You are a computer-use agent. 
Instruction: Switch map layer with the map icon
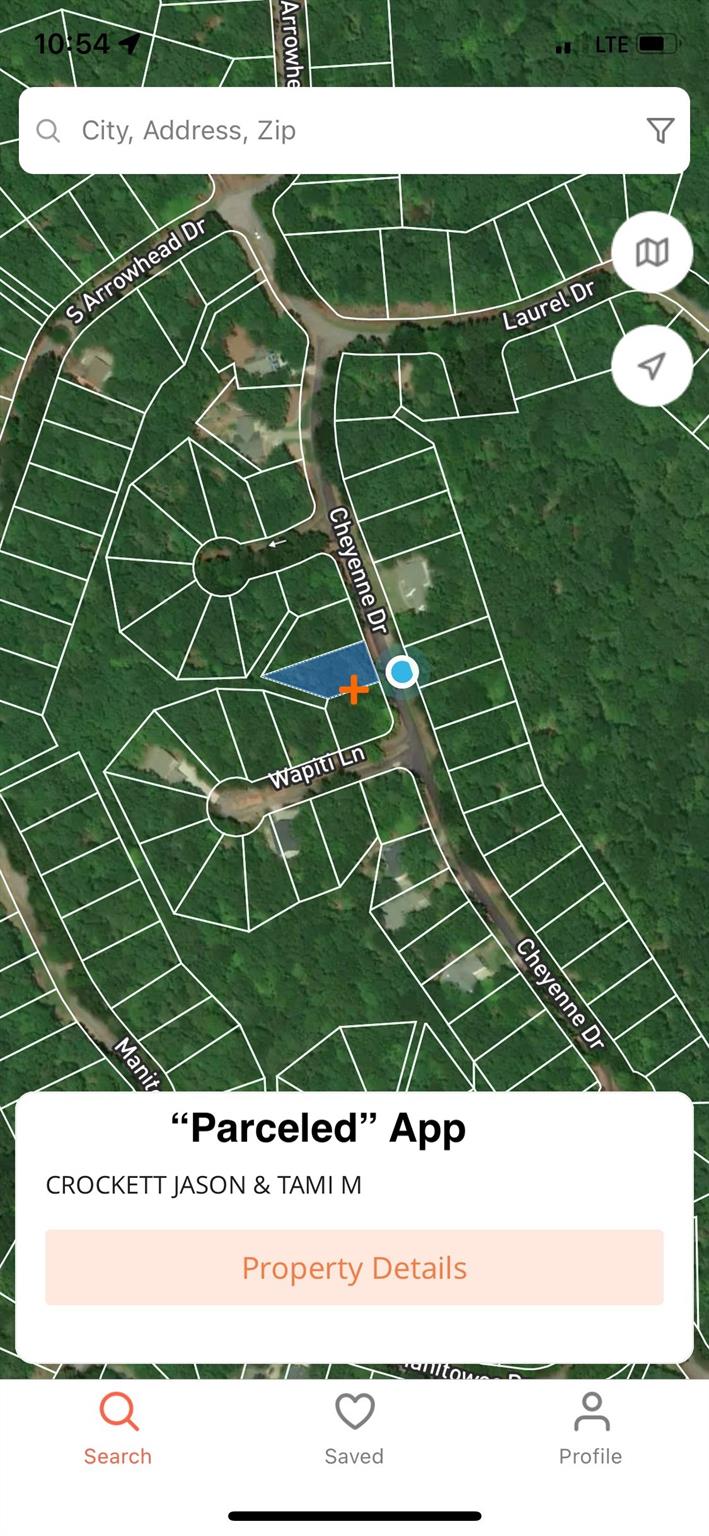(652, 253)
